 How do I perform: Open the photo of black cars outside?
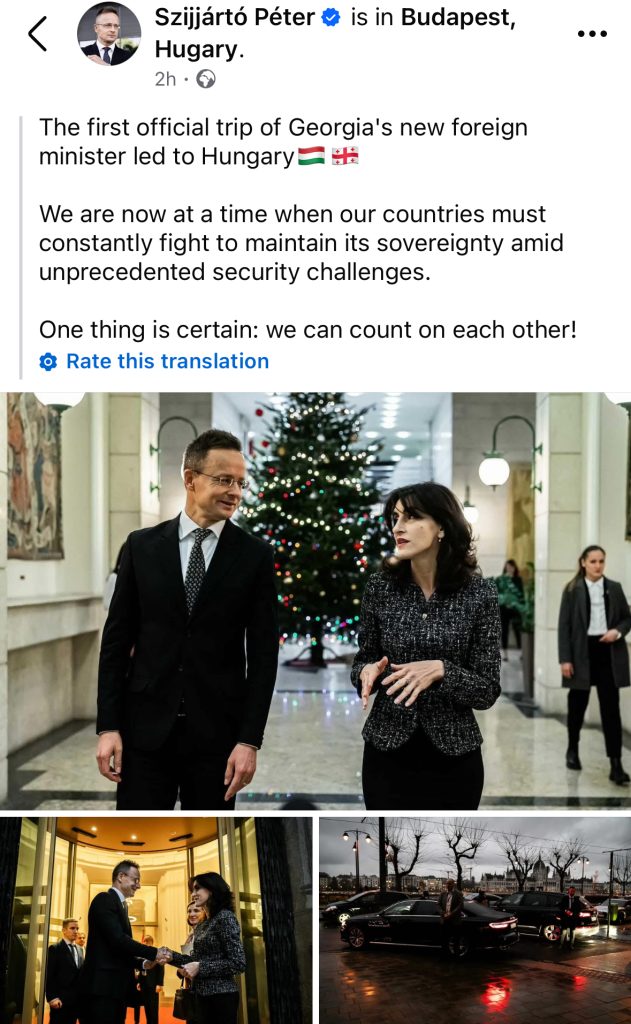(475, 919)
